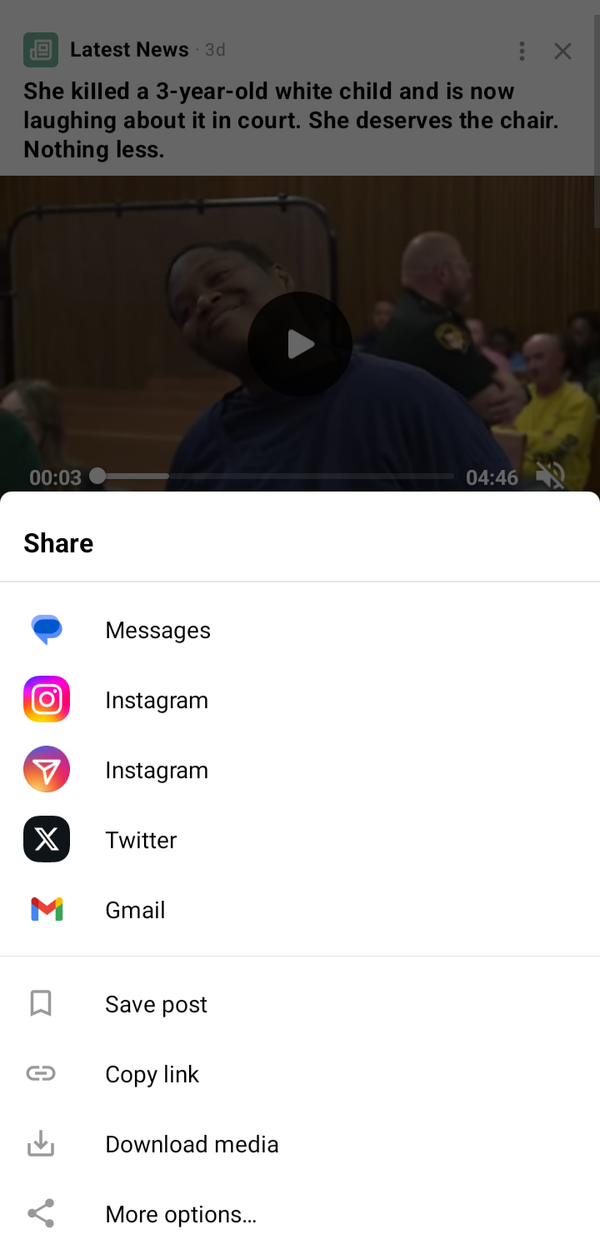This screenshot has width=600, height=1243.
Task: Play the video
Action: 300,344
